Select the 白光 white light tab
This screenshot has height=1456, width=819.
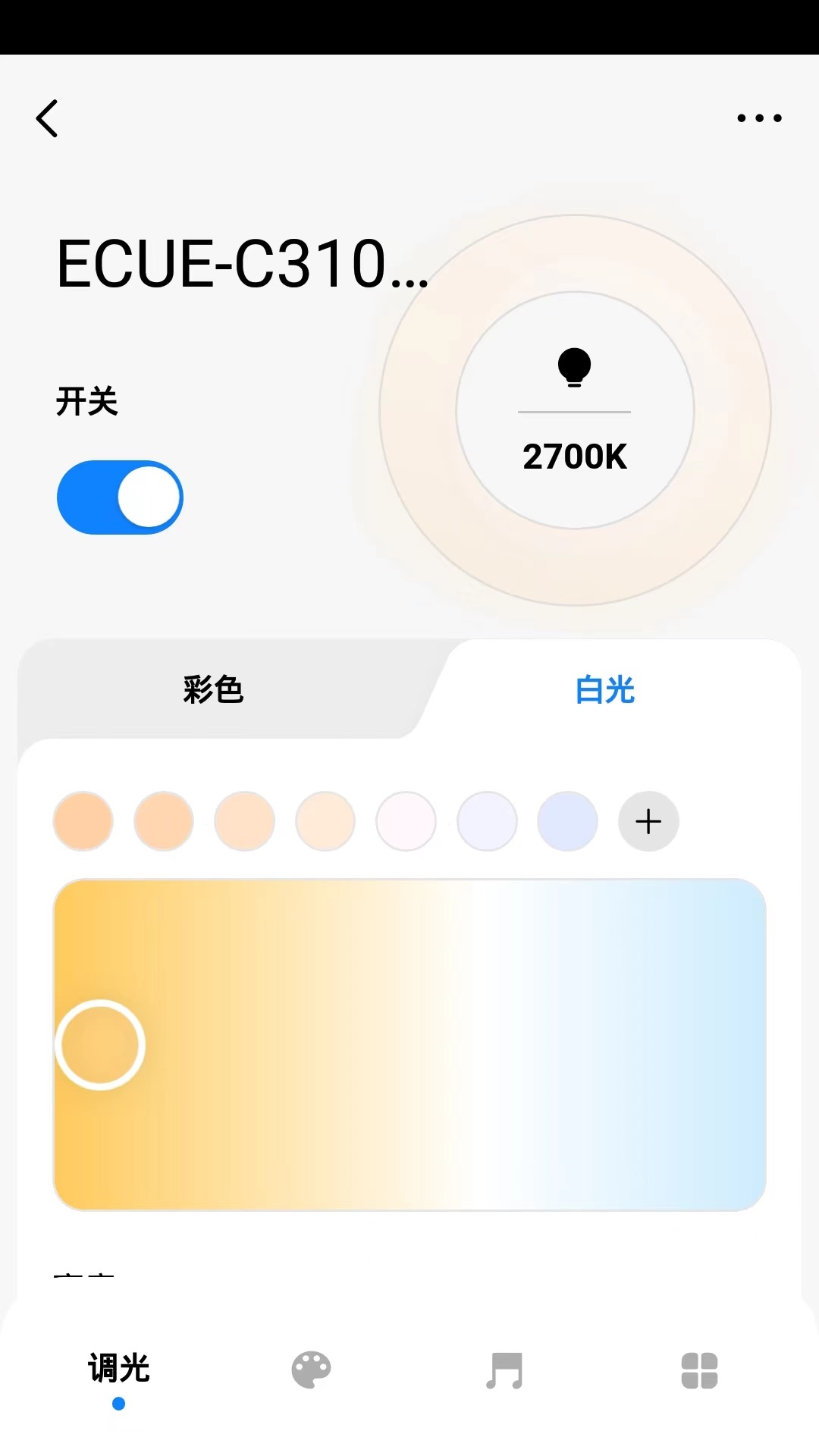605,690
